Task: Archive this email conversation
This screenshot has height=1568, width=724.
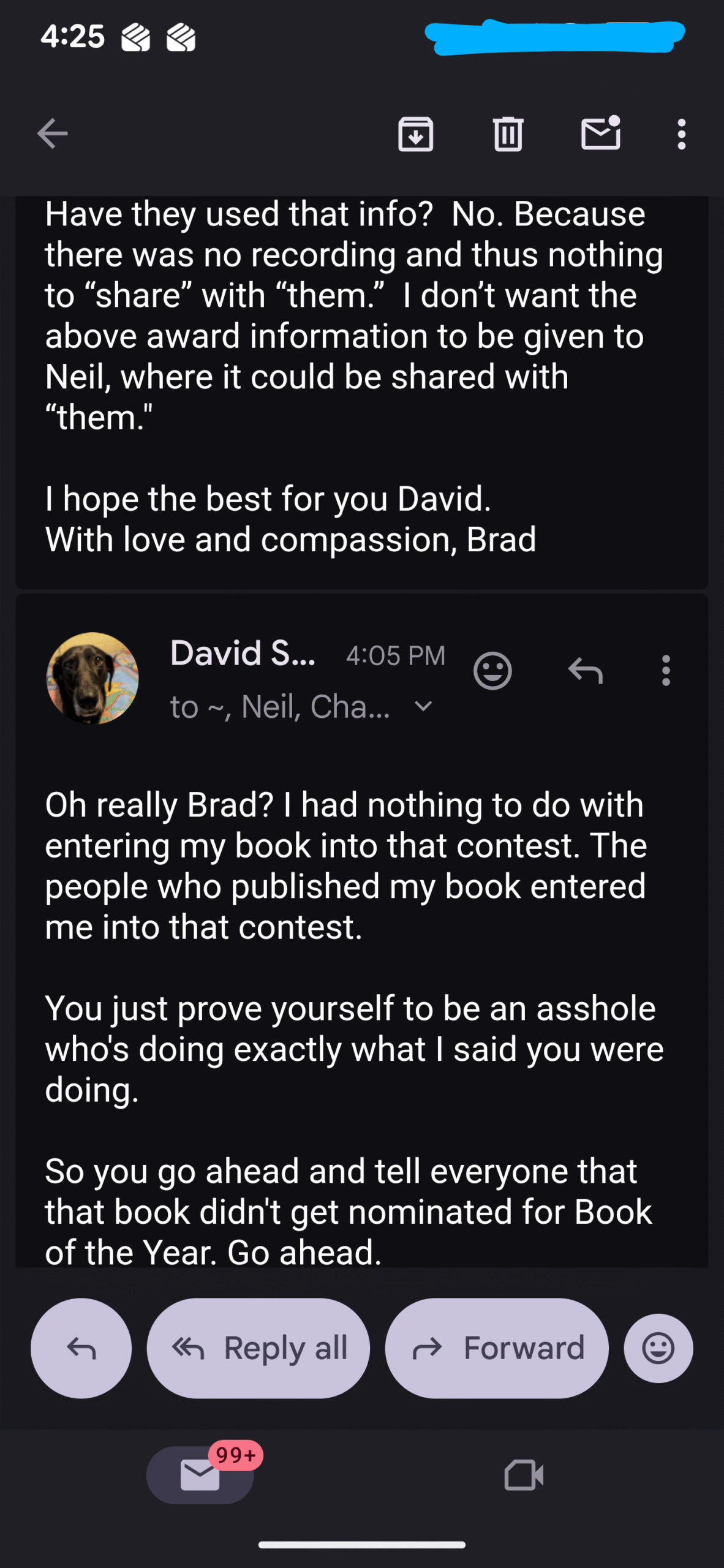Action: click(416, 134)
